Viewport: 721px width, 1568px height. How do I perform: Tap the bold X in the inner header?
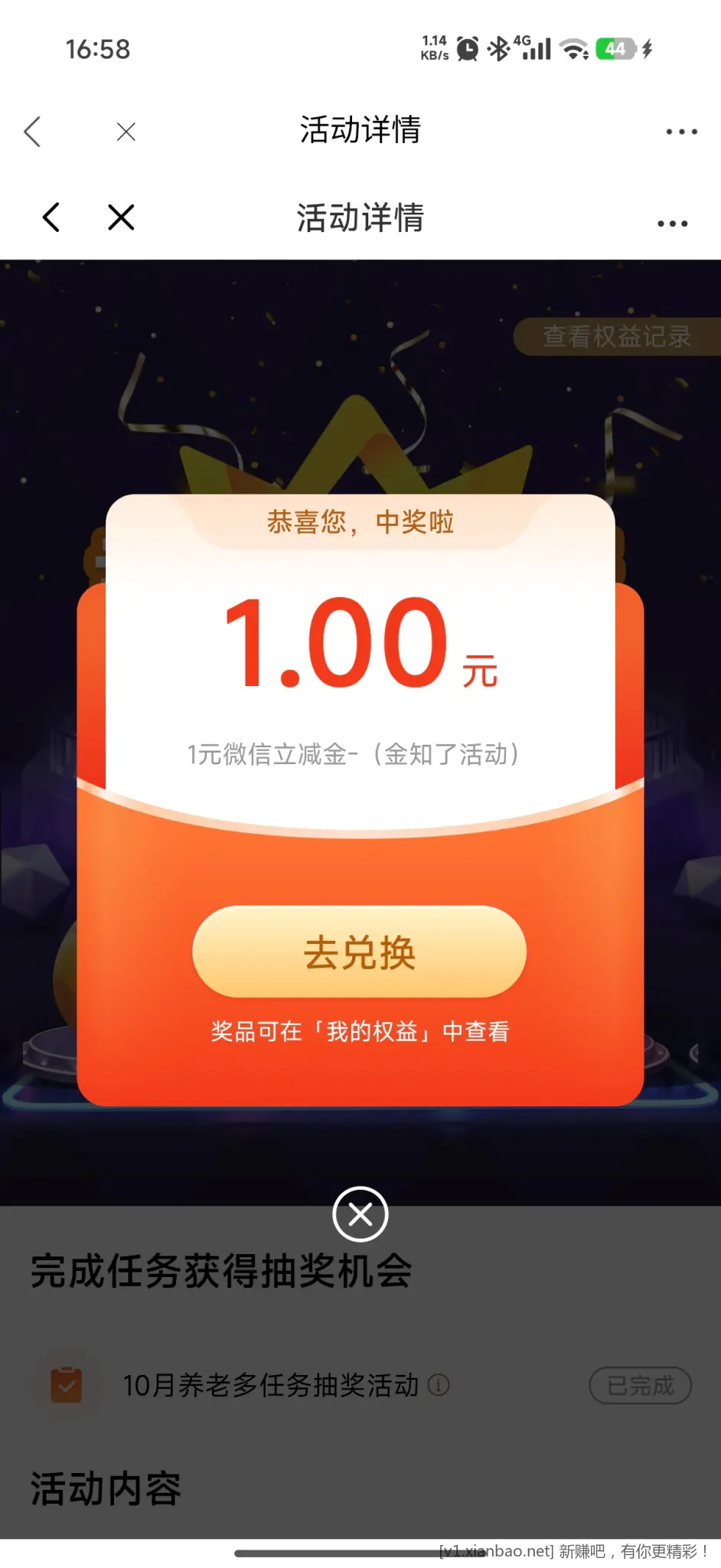[121, 217]
